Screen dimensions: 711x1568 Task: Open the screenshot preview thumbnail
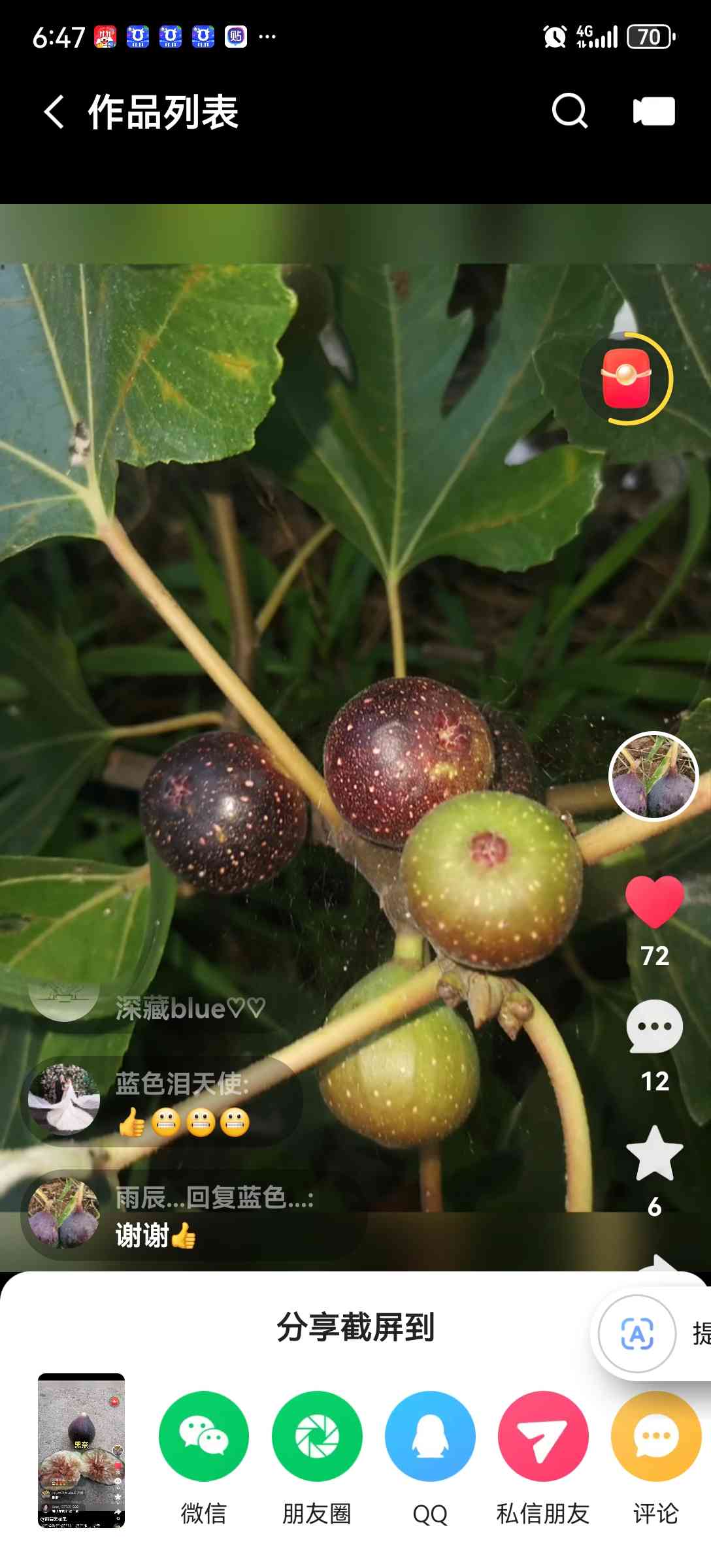[81, 1450]
